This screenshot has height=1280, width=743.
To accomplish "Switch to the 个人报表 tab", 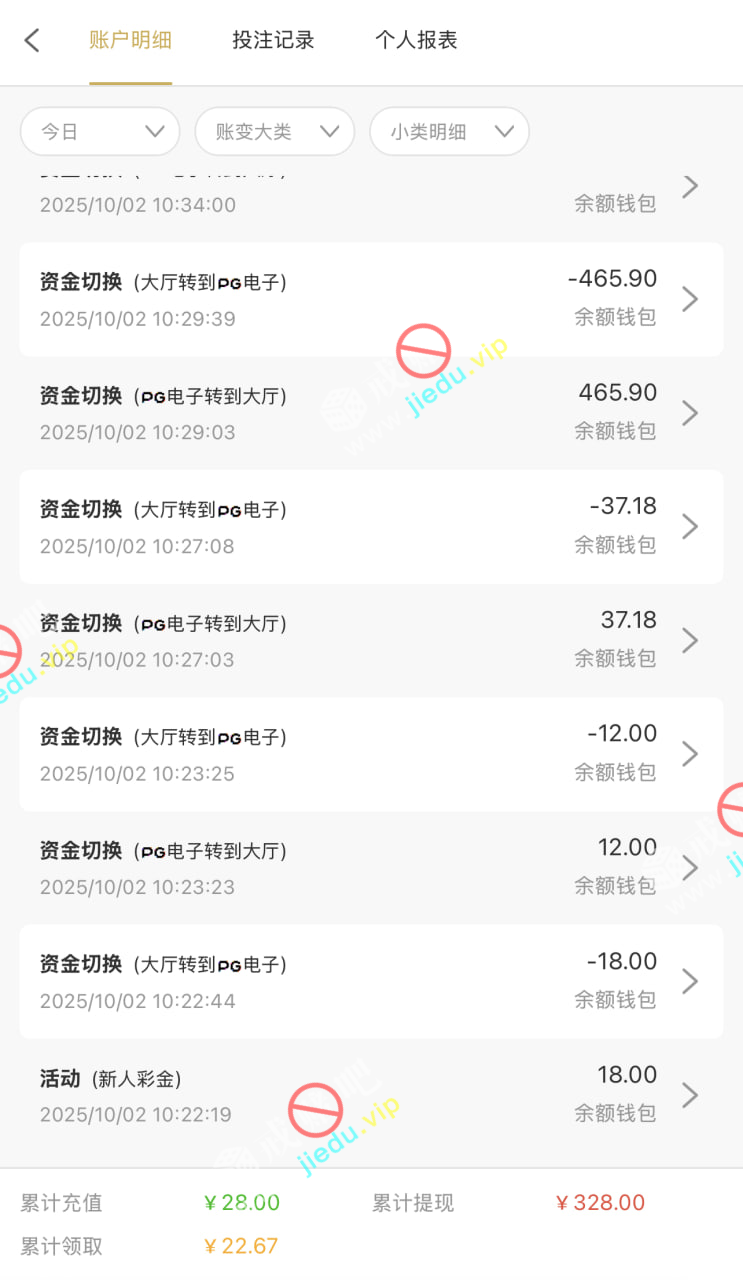I will [x=416, y=40].
